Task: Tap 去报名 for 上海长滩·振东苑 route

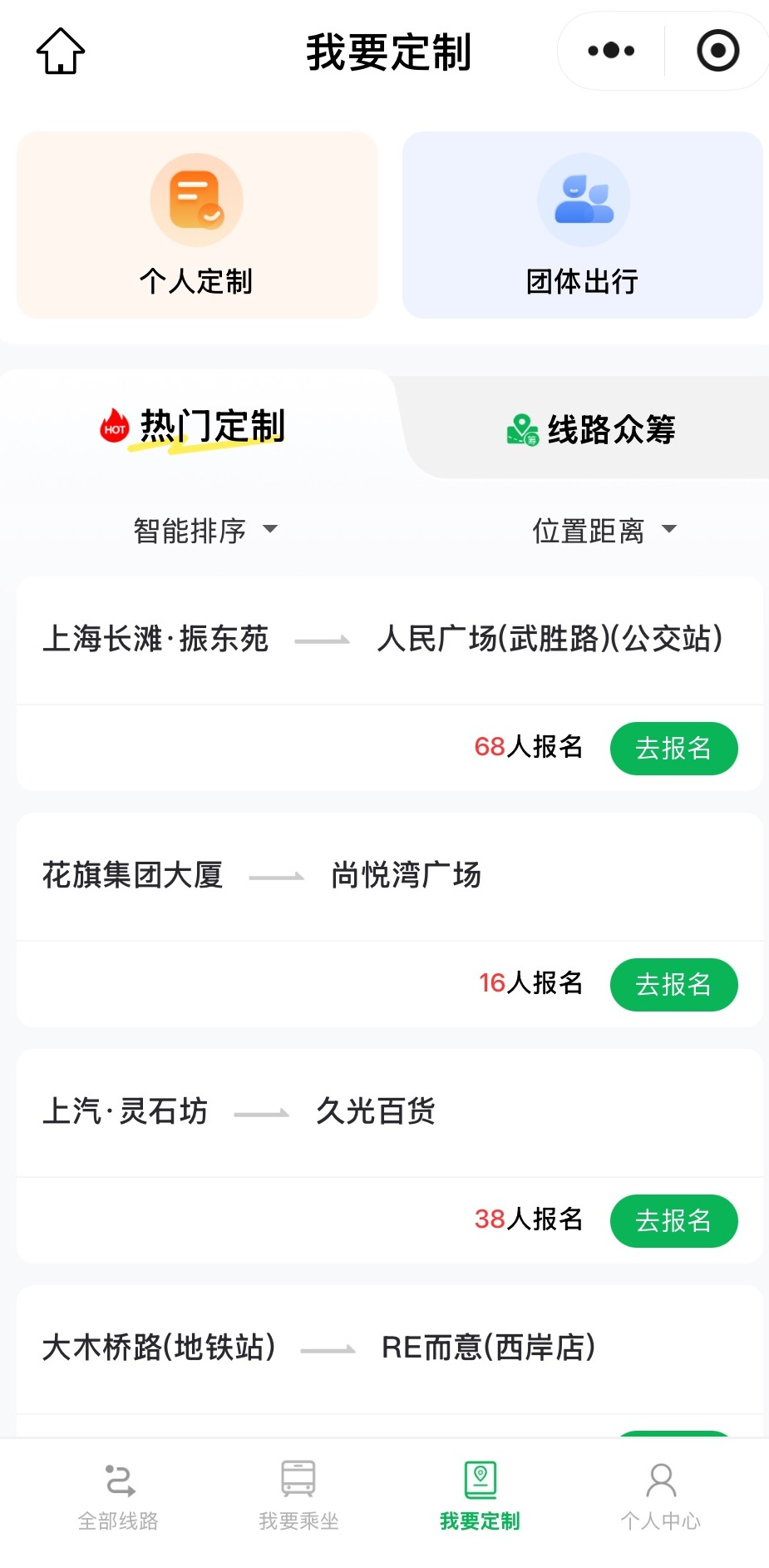Action: 673,748
